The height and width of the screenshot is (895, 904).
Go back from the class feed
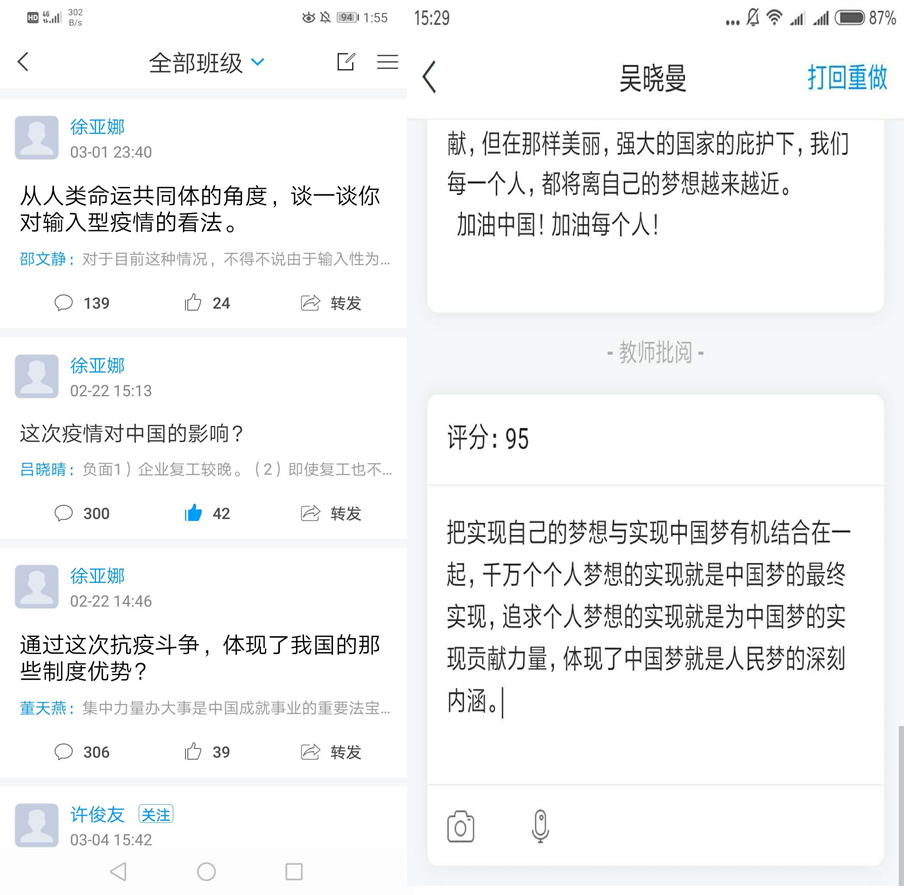24,62
